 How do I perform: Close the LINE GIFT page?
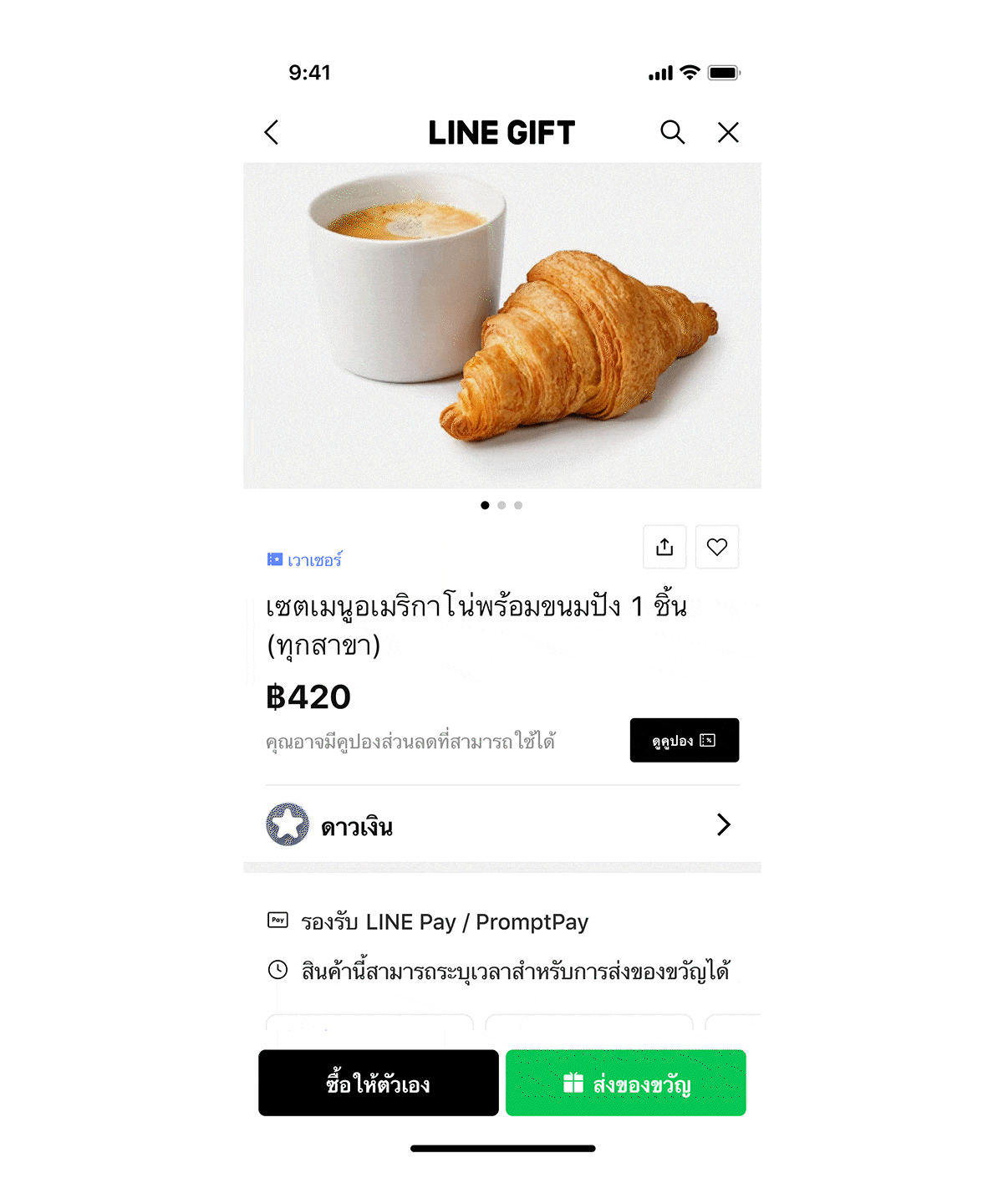tap(728, 132)
